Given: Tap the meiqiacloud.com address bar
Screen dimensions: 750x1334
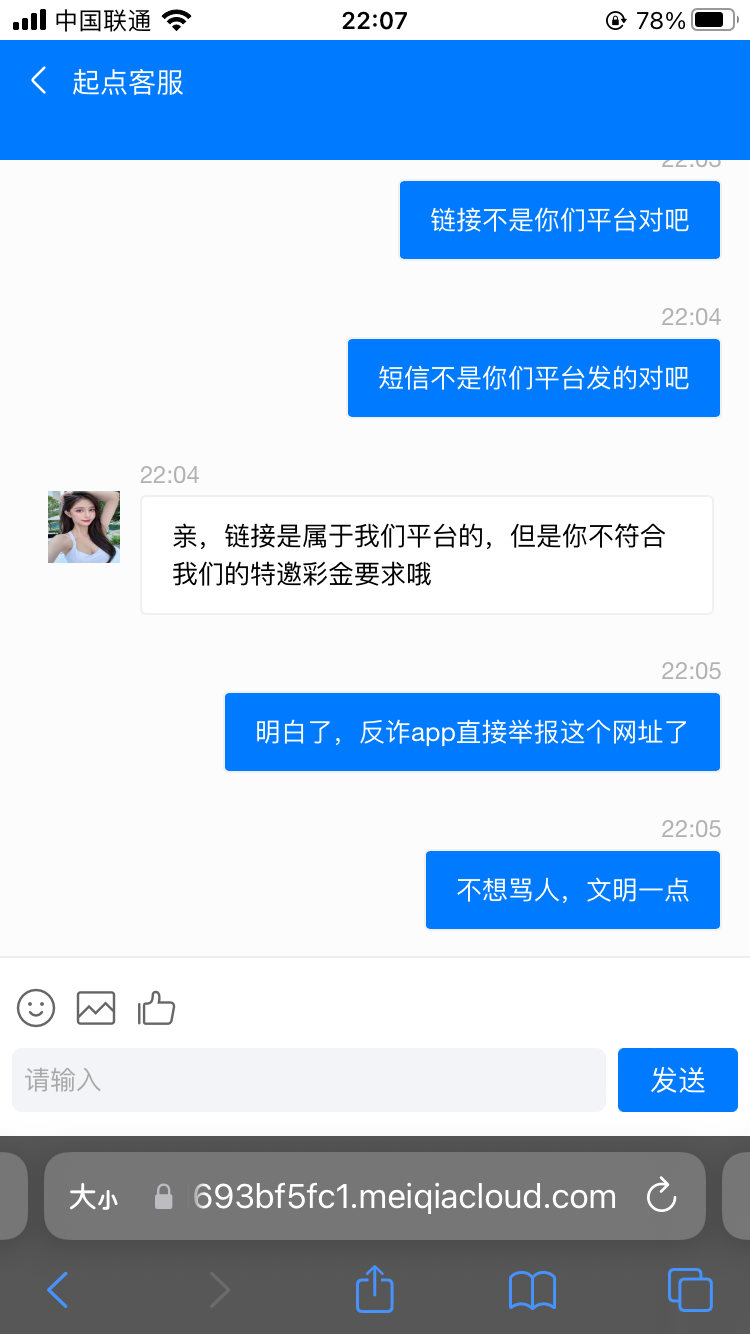Looking at the screenshot, I should pyautogui.click(x=404, y=1196).
